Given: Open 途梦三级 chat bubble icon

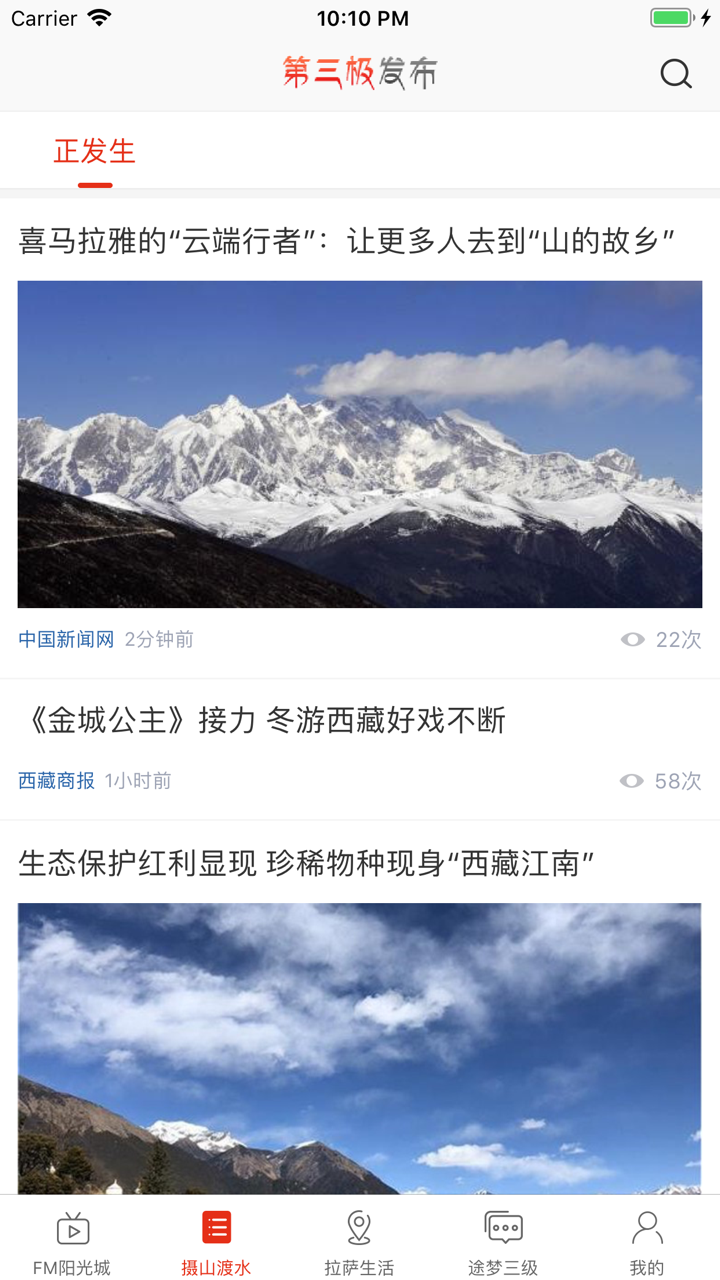Looking at the screenshot, I should point(503,1225).
